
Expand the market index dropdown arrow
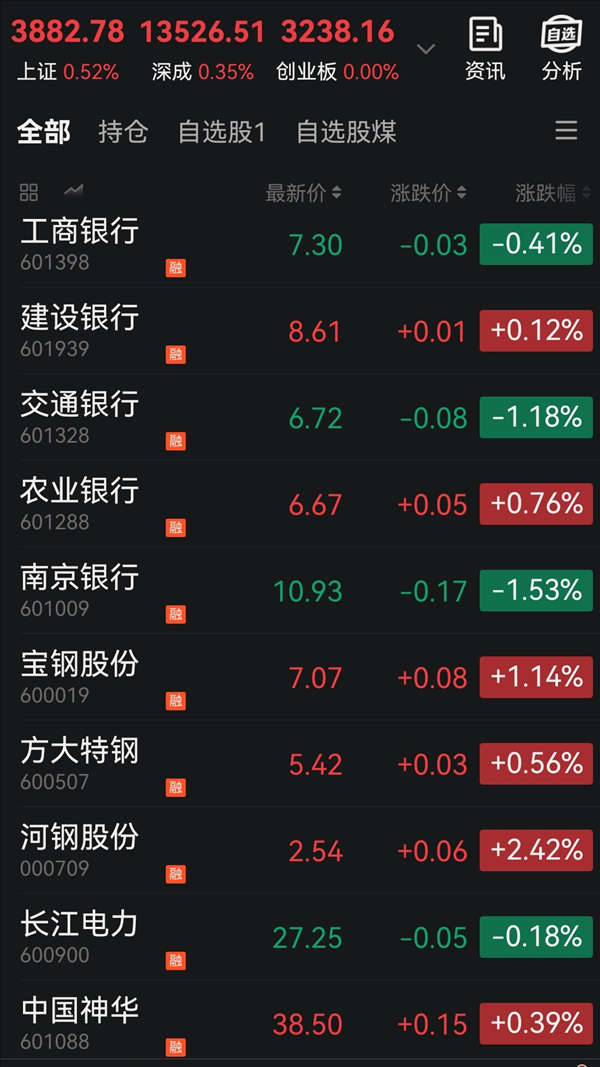426,48
